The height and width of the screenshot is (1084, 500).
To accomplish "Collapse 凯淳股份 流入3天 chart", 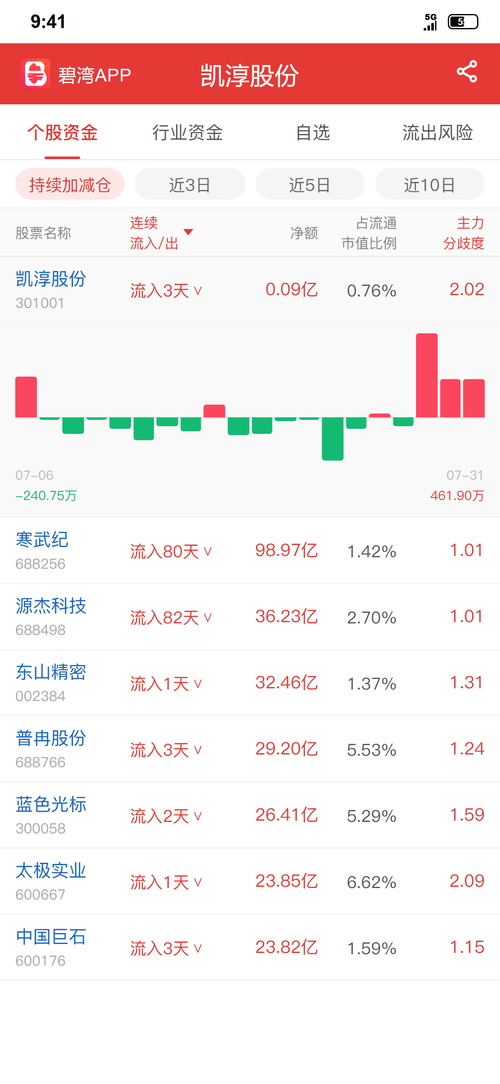I will pos(167,290).
